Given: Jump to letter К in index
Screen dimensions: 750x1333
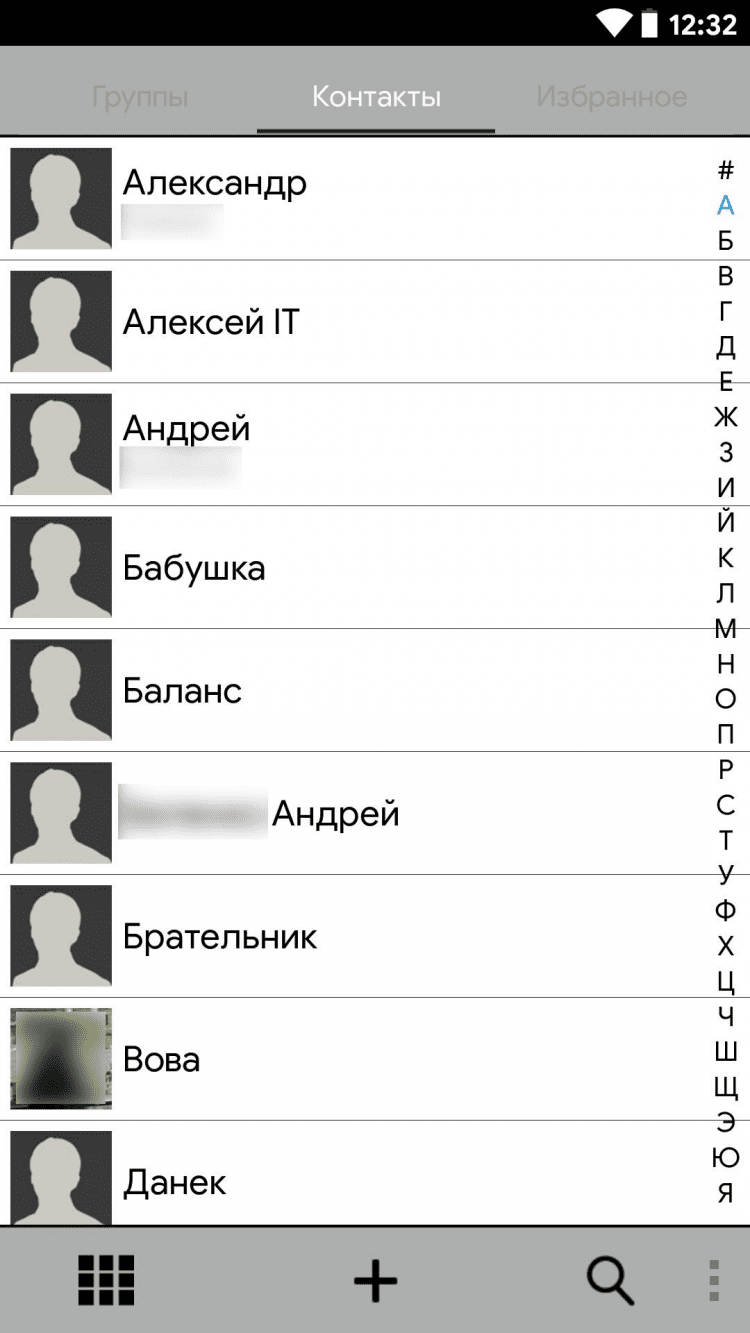Looking at the screenshot, I should (x=726, y=557).
